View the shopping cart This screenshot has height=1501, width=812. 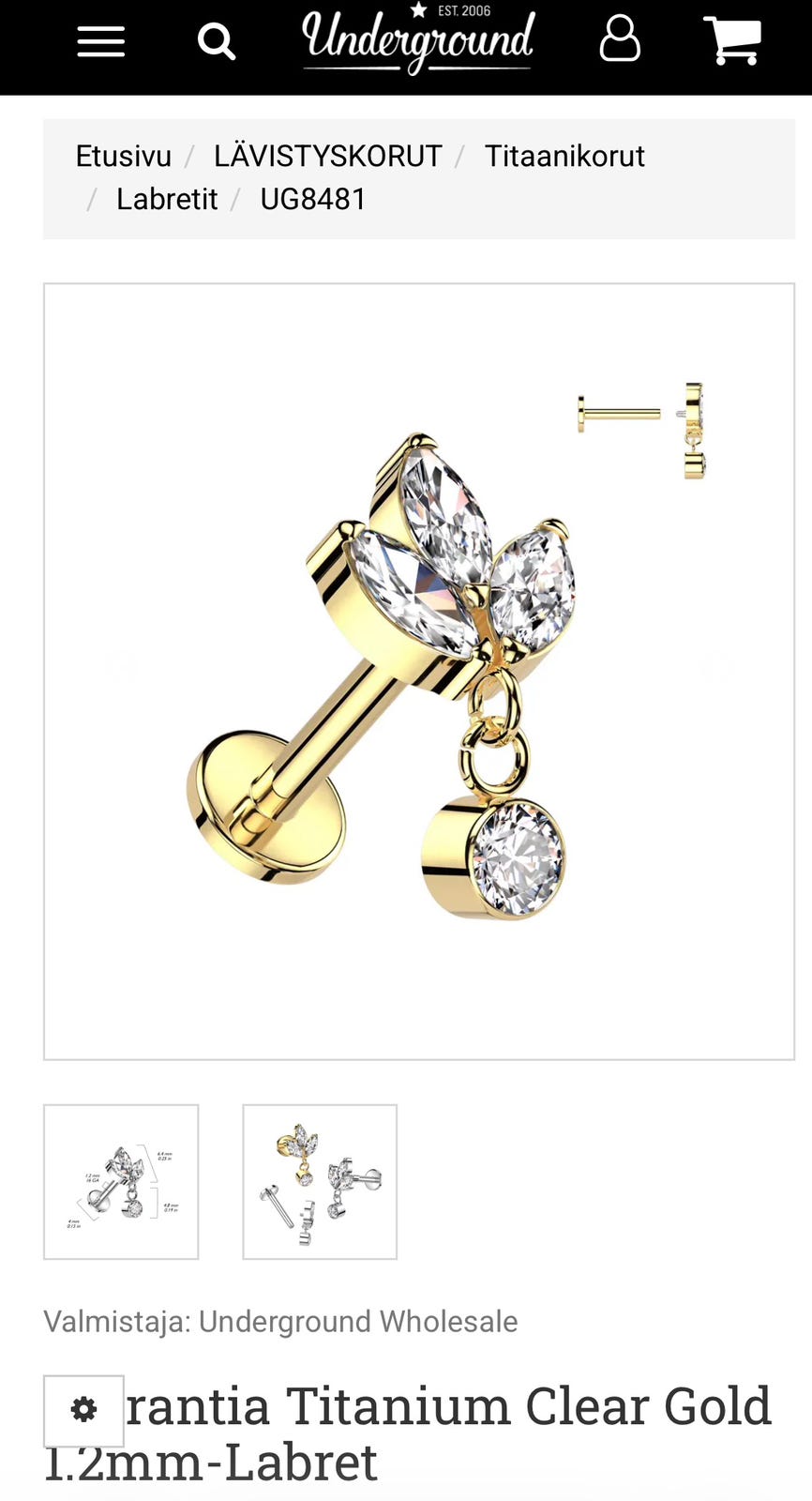pyautogui.click(x=732, y=40)
